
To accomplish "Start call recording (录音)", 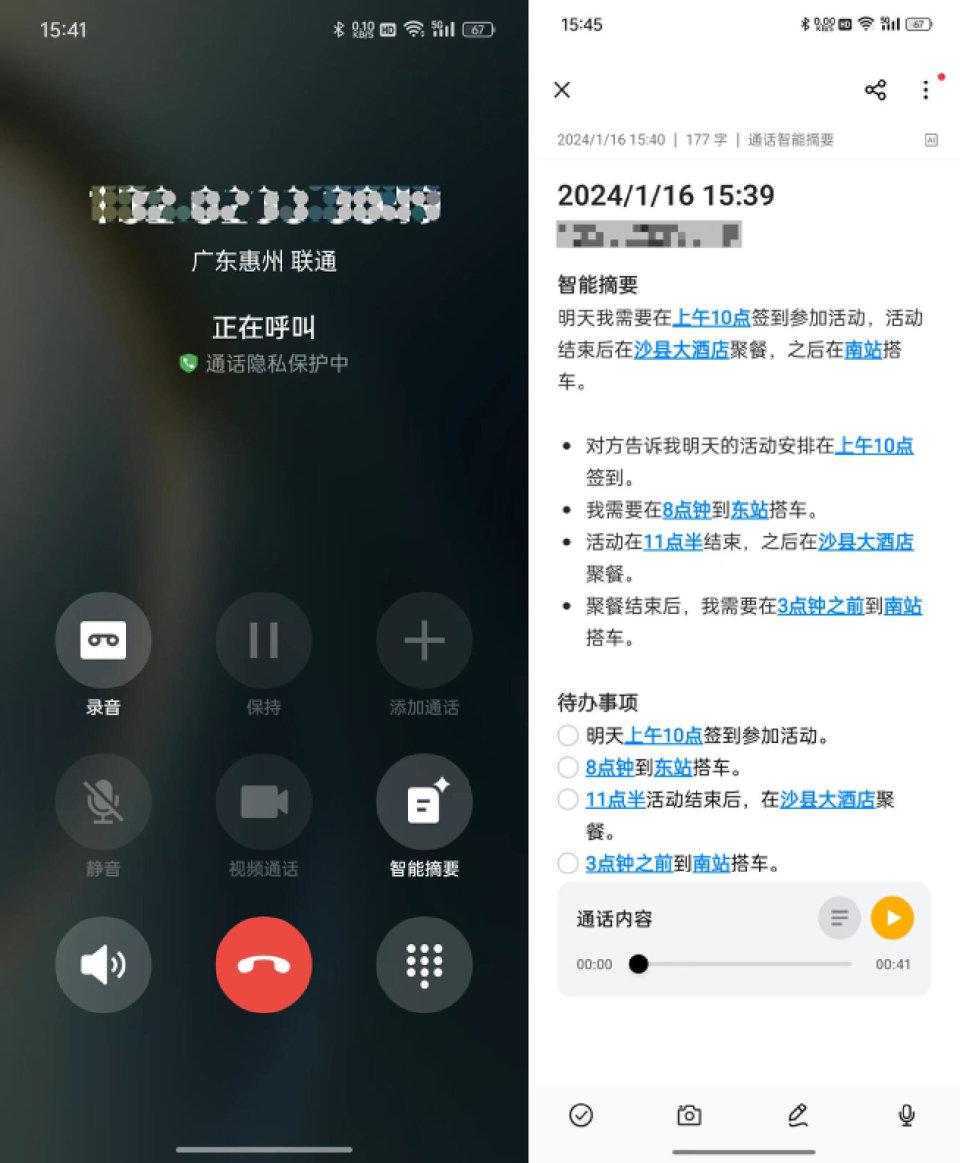I will 103,640.
